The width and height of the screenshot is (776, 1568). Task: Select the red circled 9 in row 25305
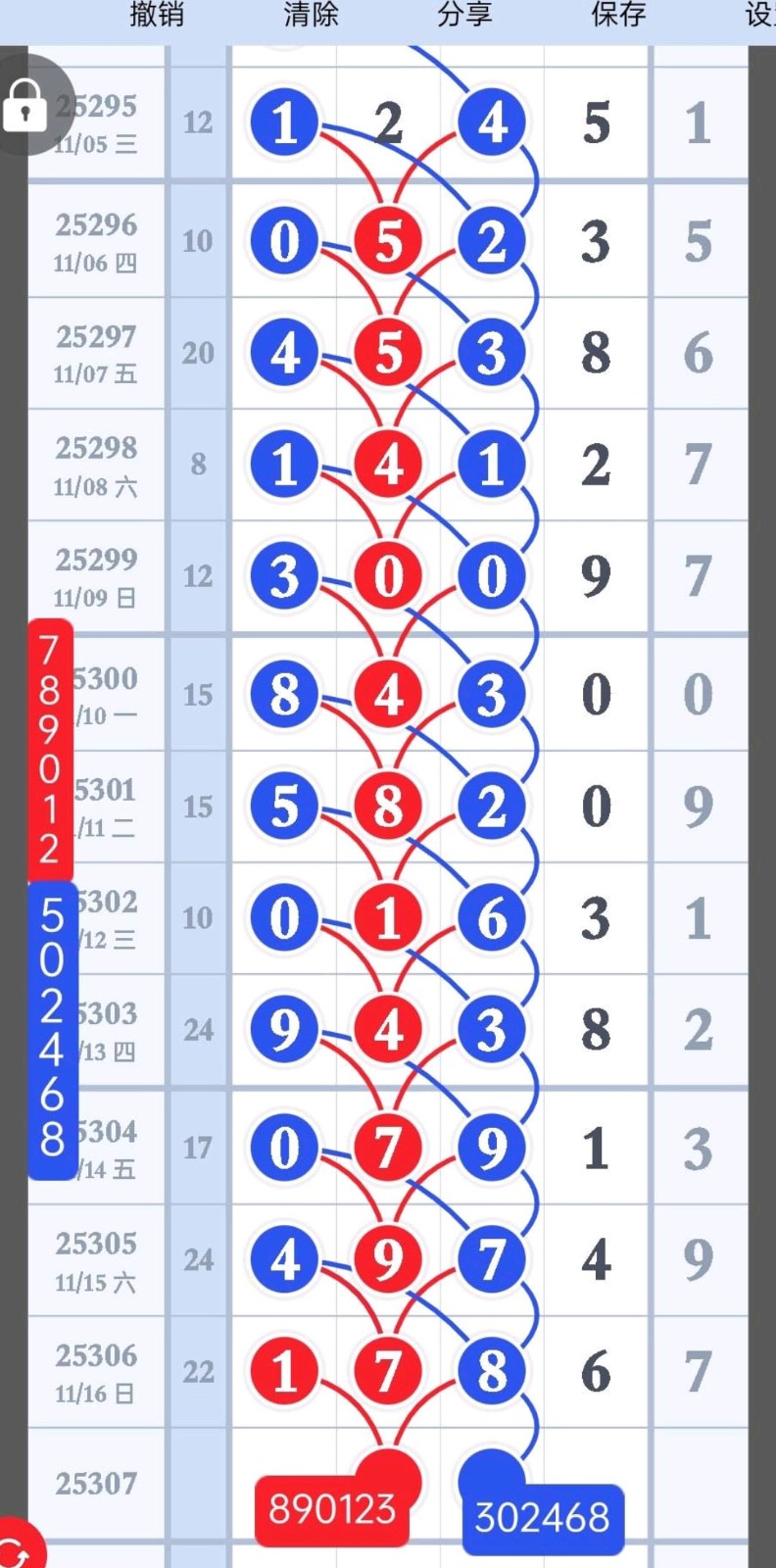click(388, 1259)
